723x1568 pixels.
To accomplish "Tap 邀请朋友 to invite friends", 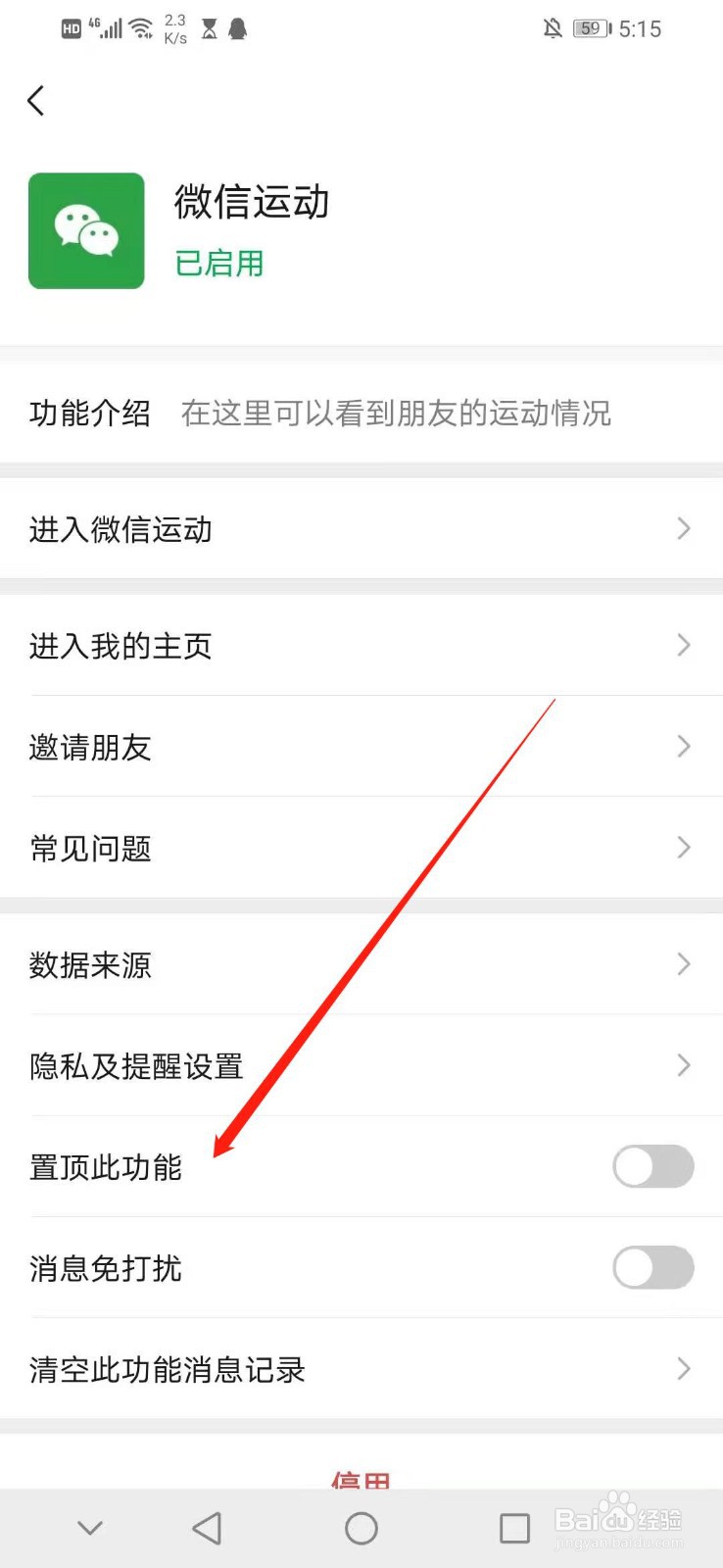I will [89, 748].
